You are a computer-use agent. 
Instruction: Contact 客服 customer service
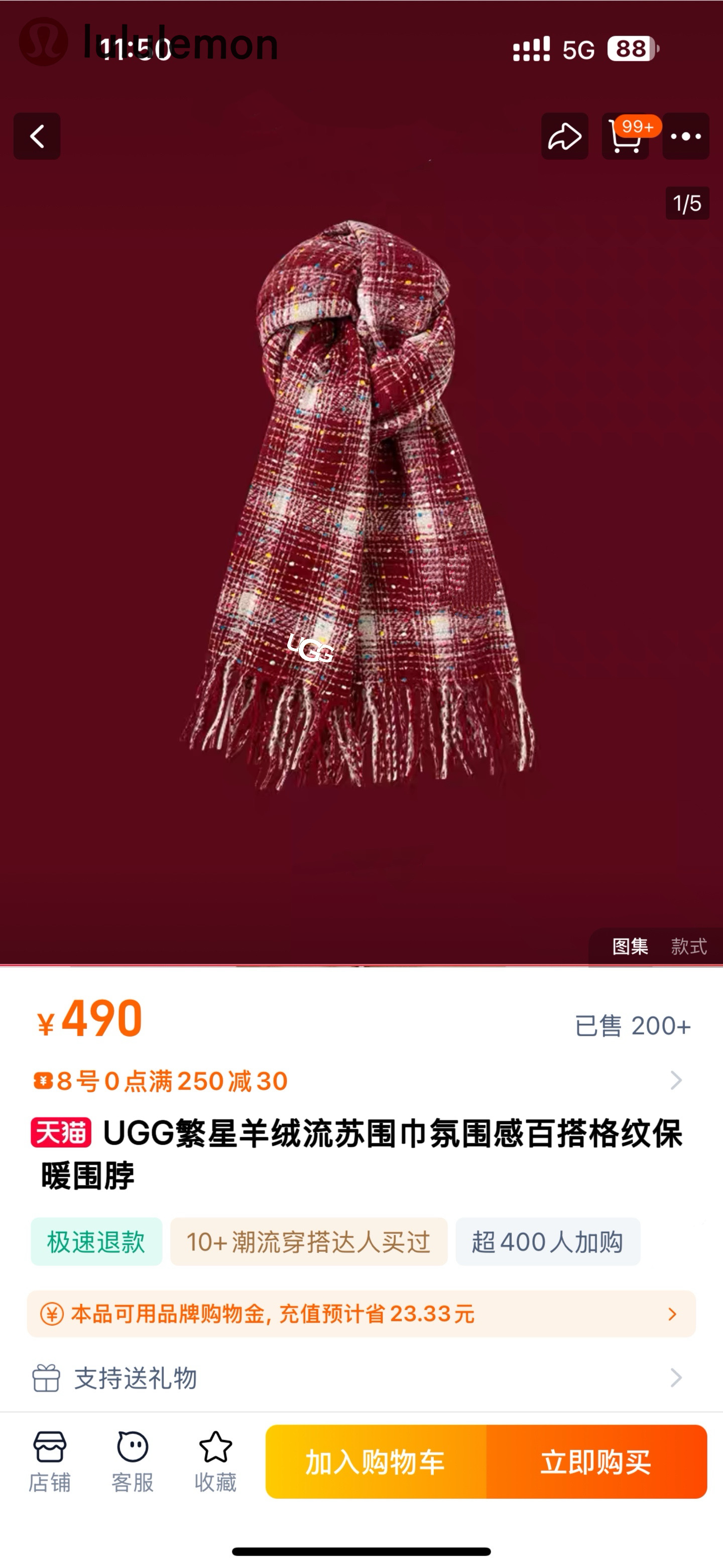coord(132,1461)
